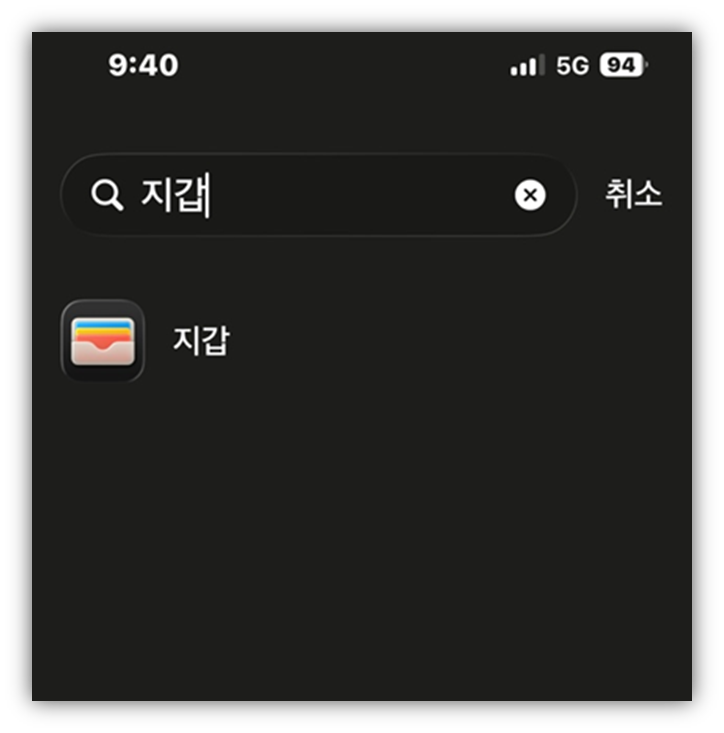724x733 pixels.
Task: Cancel the search via 취소
Action: 636,195
